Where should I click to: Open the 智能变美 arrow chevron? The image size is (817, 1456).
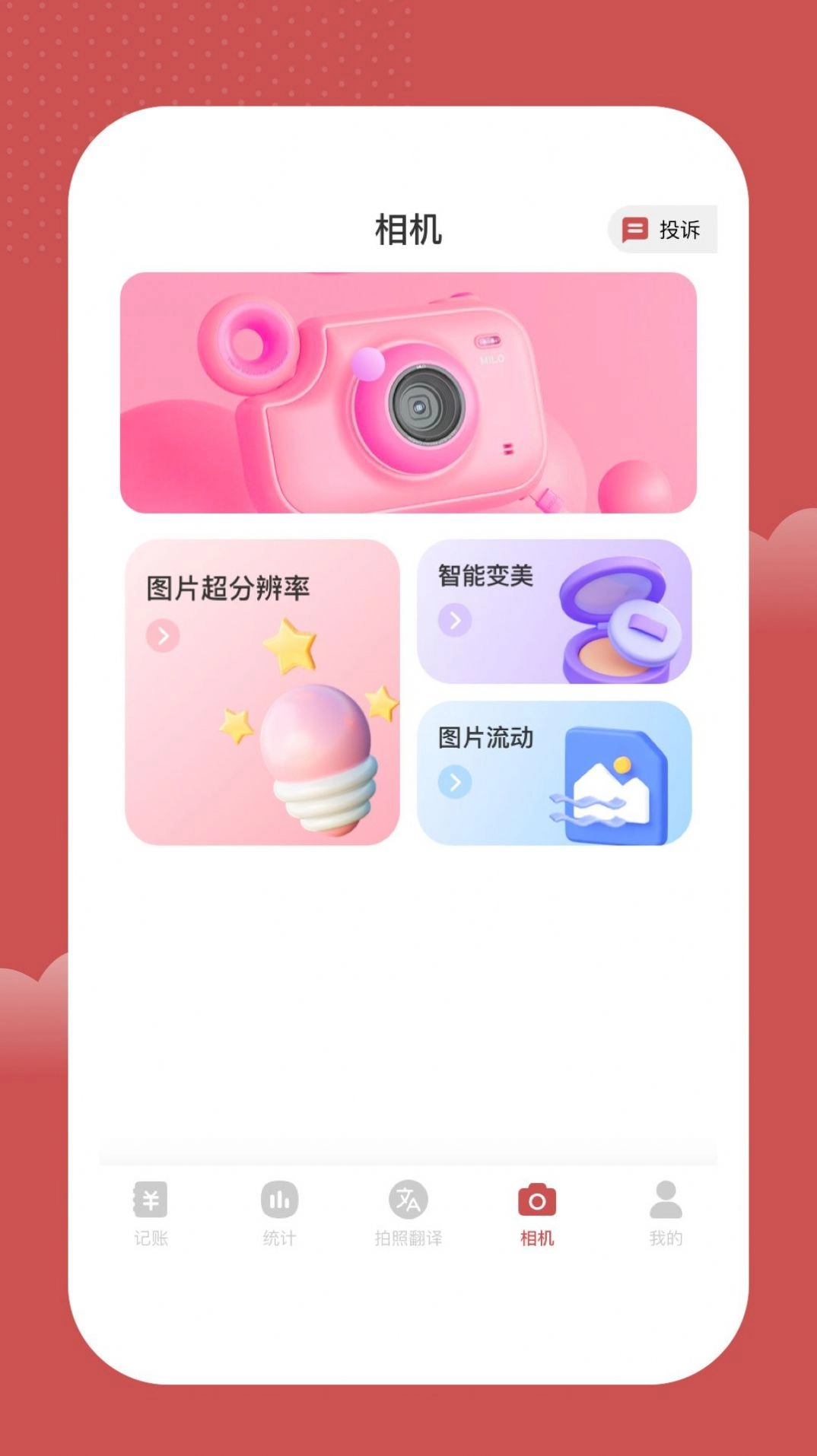point(454,621)
